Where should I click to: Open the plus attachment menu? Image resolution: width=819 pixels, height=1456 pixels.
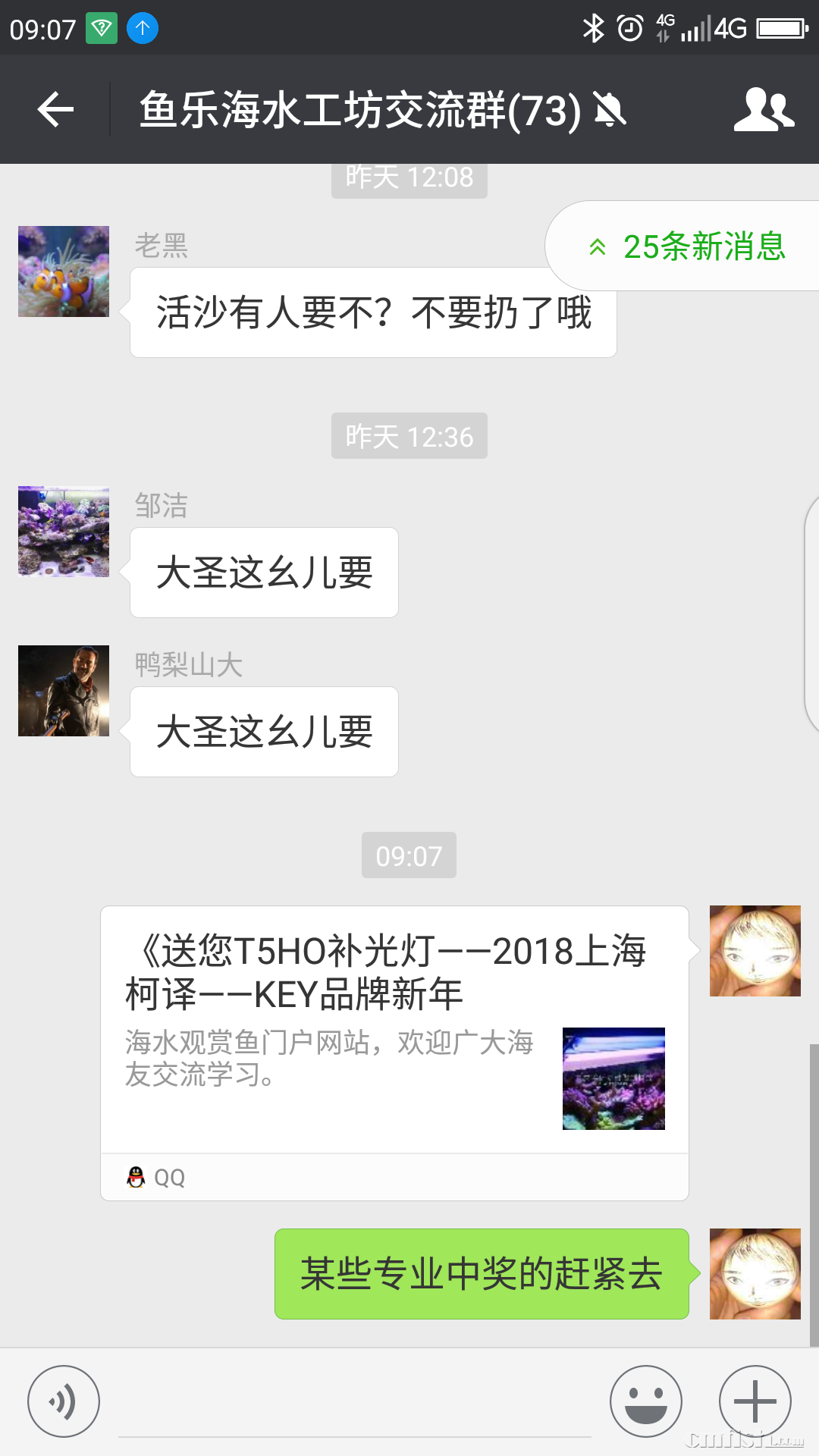click(755, 1401)
